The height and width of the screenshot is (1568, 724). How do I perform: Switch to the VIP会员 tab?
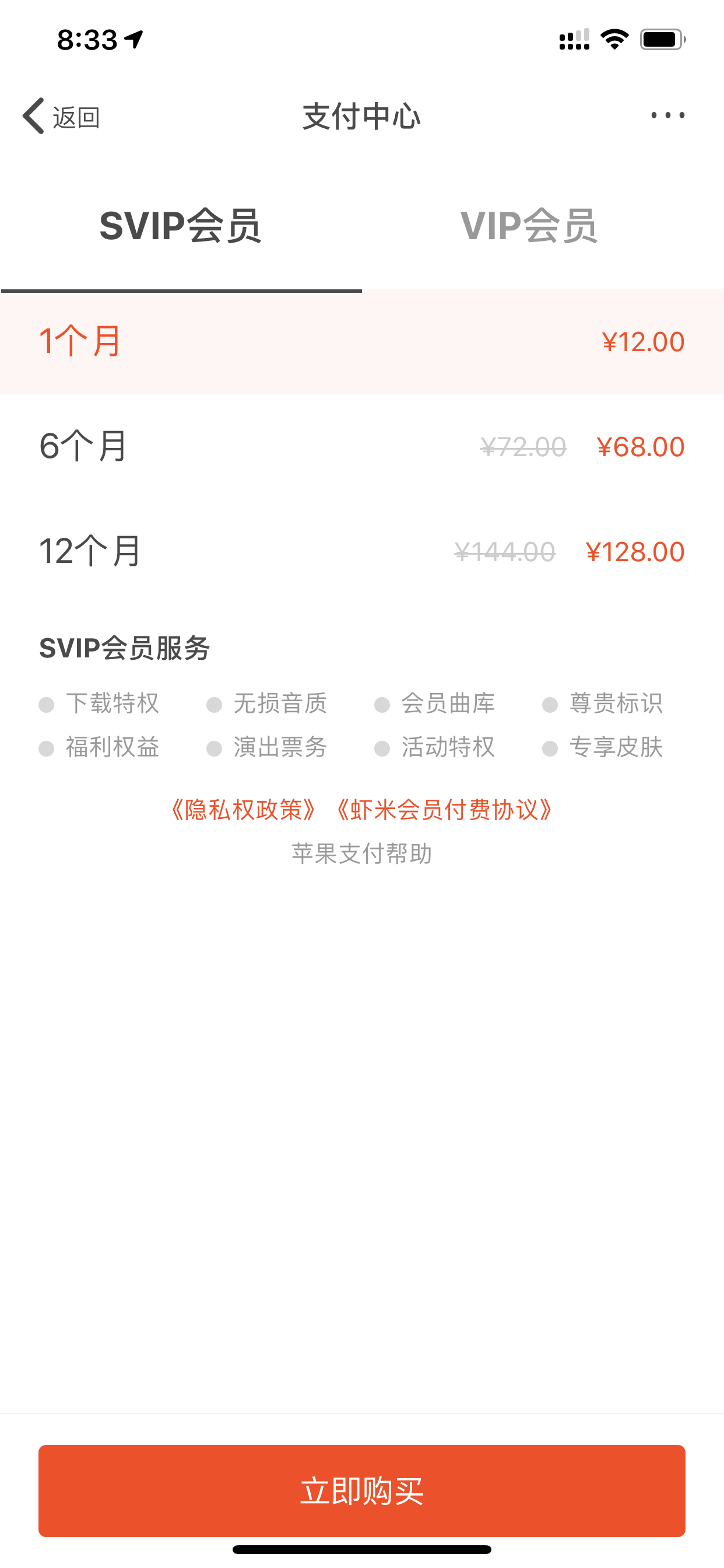(x=529, y=226)
